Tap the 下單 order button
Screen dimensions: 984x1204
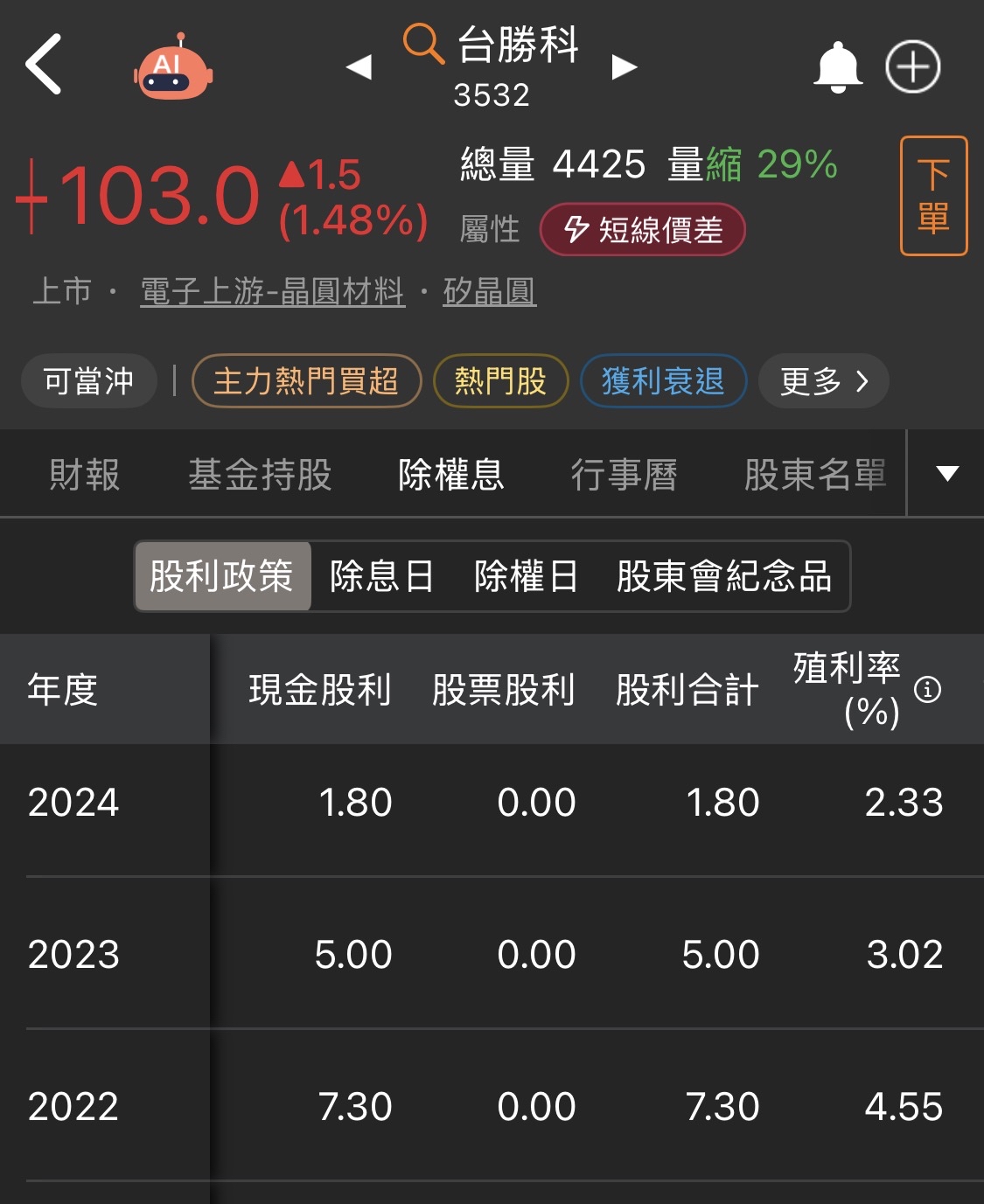point(933,196)
